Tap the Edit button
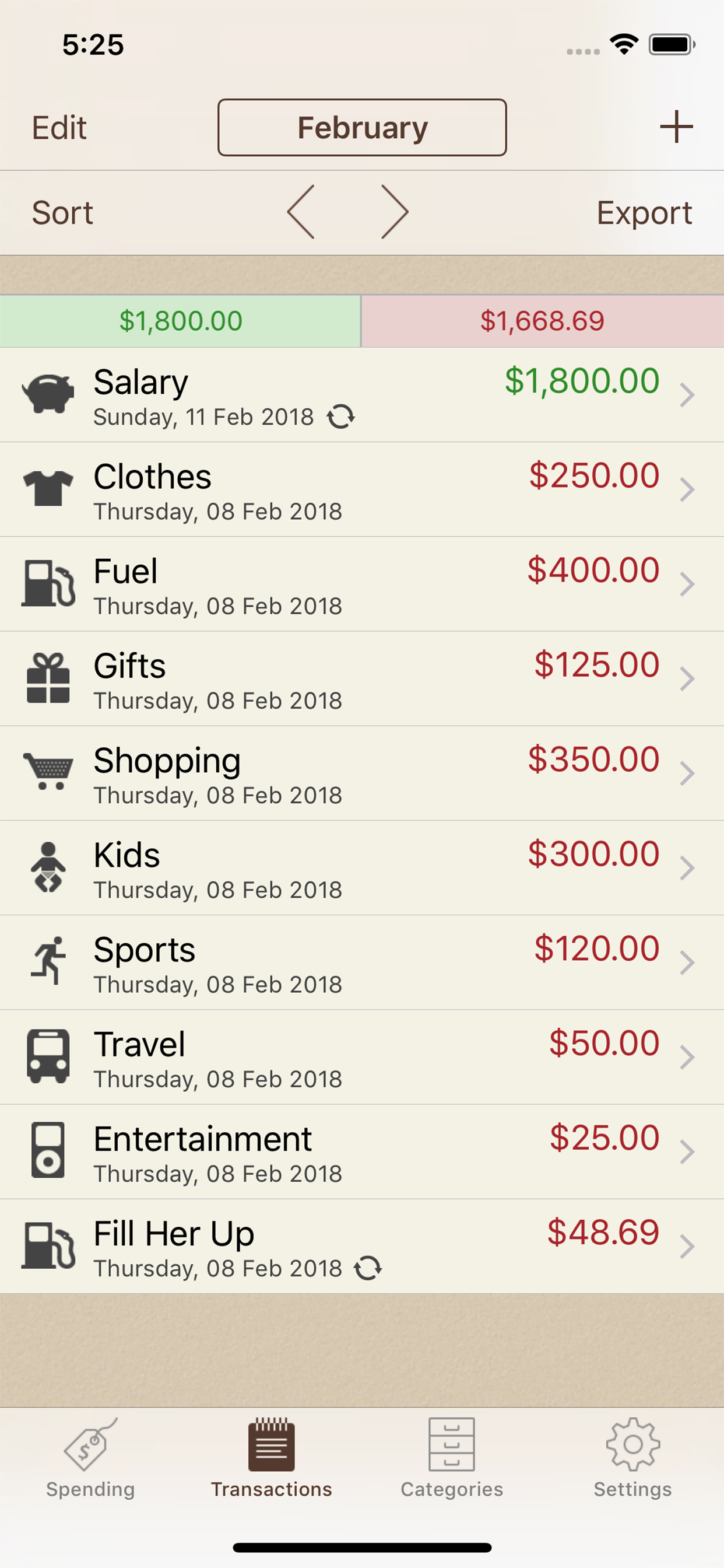724x1568 pixels. (59, 128)
